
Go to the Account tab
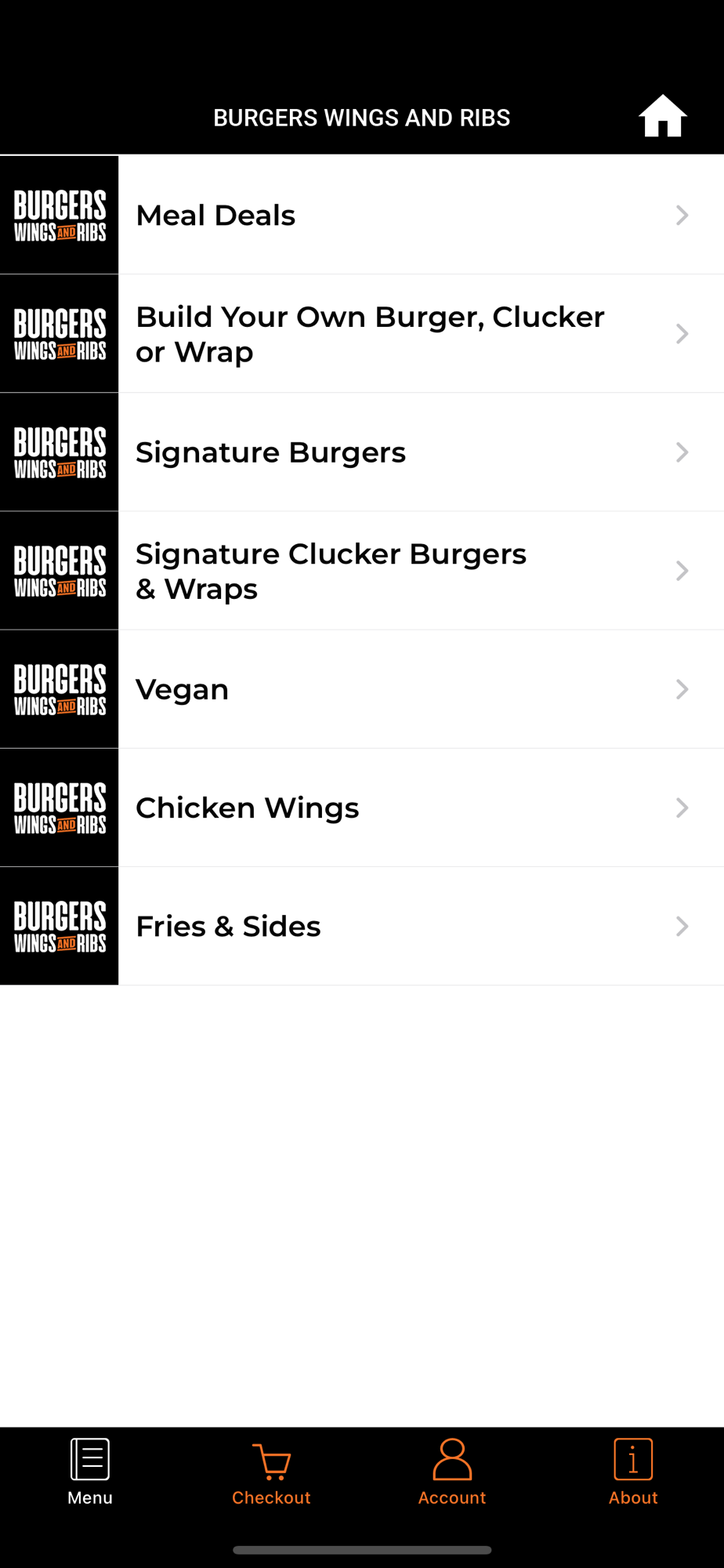(452, 1472)
